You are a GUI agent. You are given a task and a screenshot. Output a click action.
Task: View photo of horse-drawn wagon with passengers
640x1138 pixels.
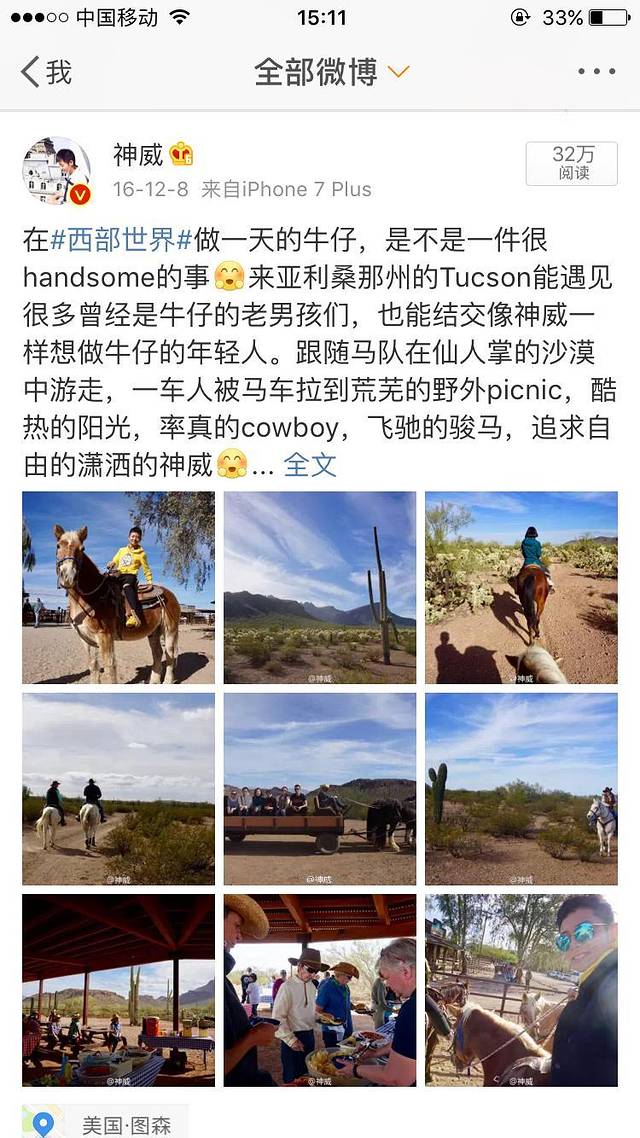pyautogui.click(x=319, y=789)
